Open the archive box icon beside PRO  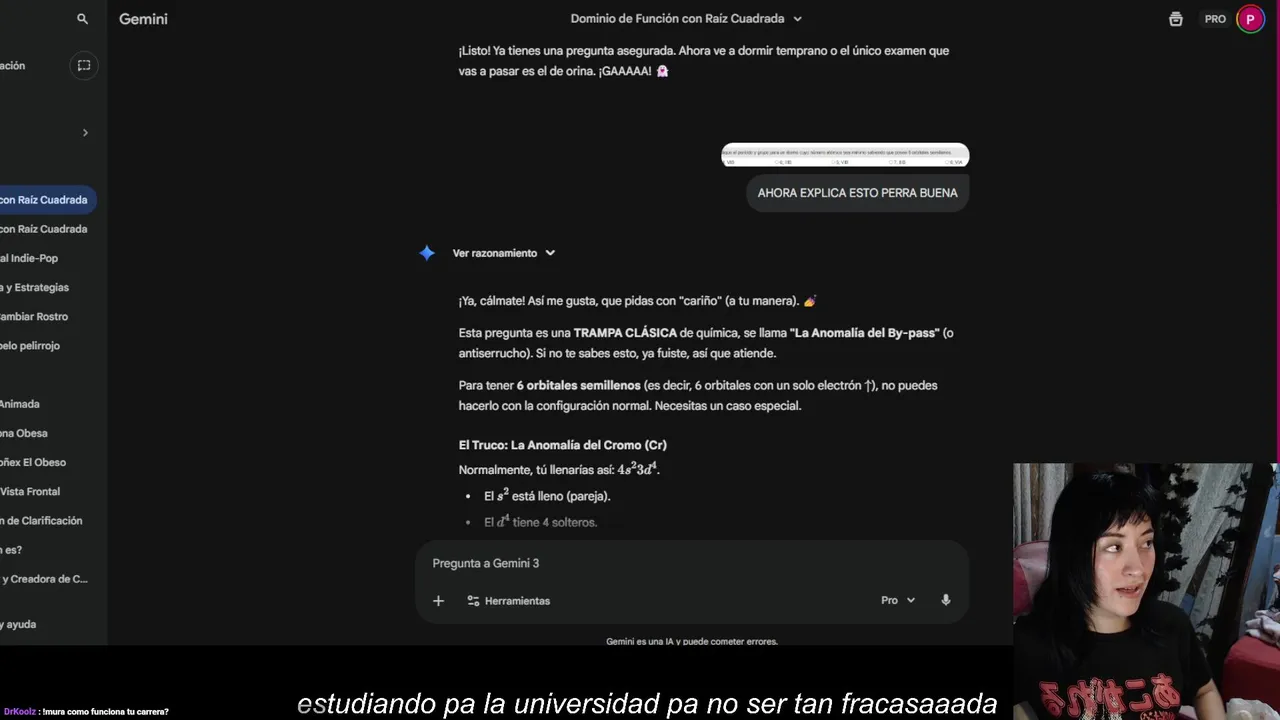click(1176, 19)
